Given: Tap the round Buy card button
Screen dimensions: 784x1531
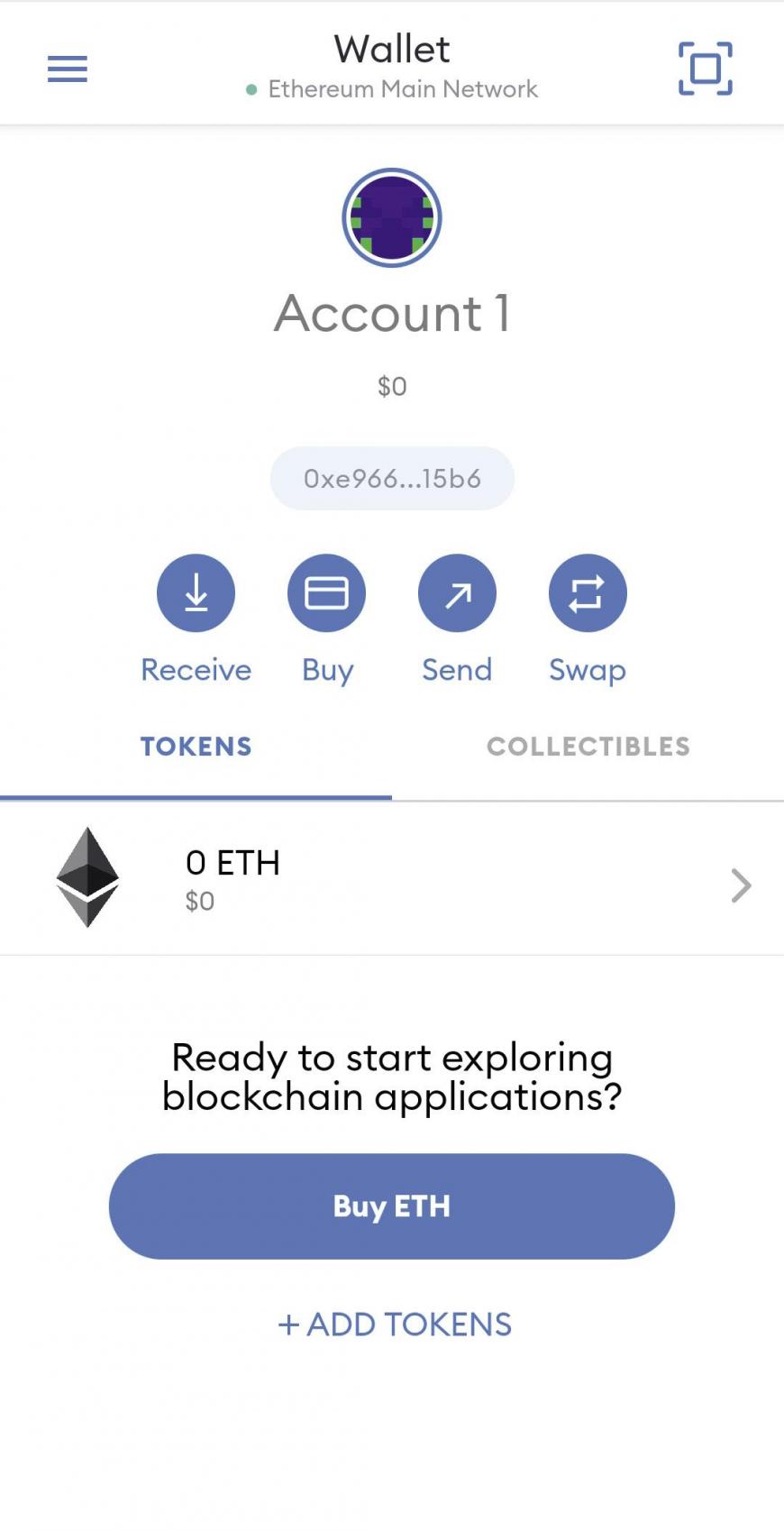Looking at the screenshot, I should 326,592.
